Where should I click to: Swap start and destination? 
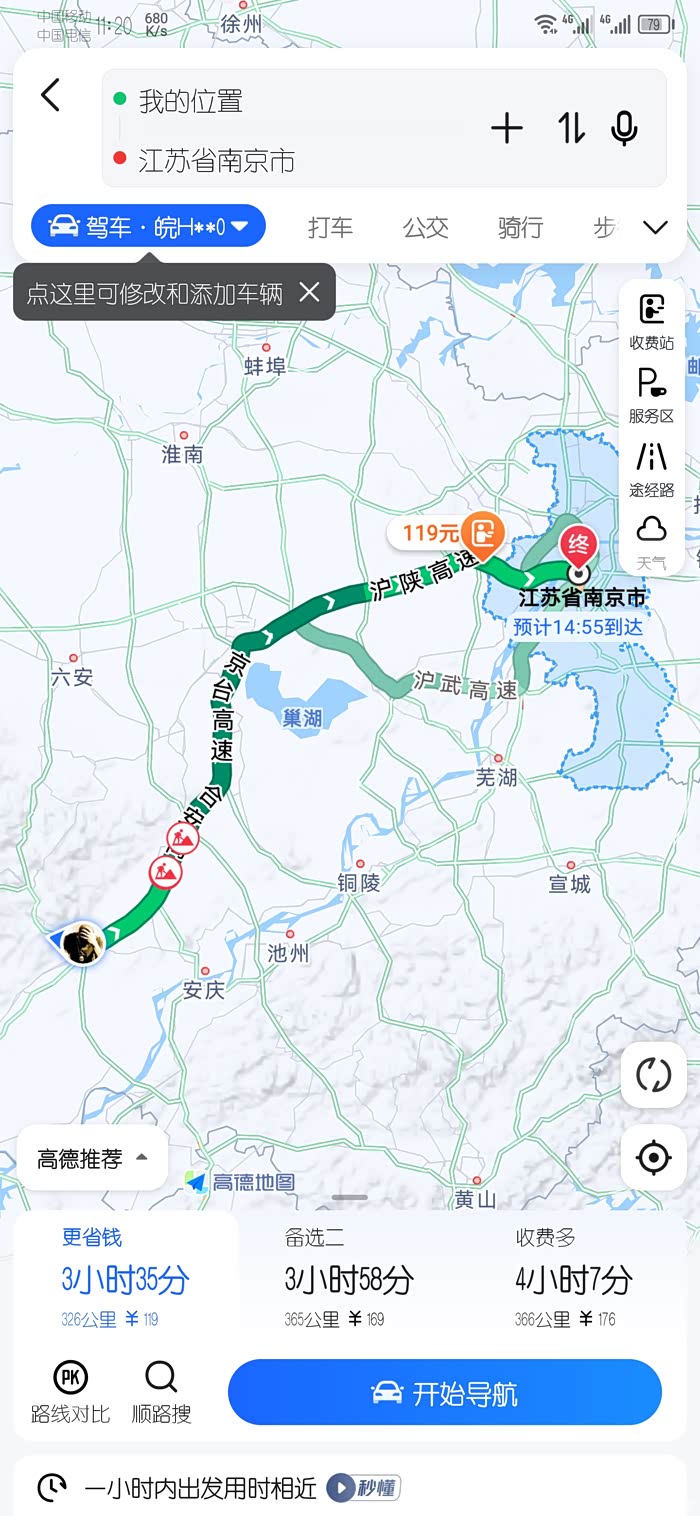tap(571, 128)
